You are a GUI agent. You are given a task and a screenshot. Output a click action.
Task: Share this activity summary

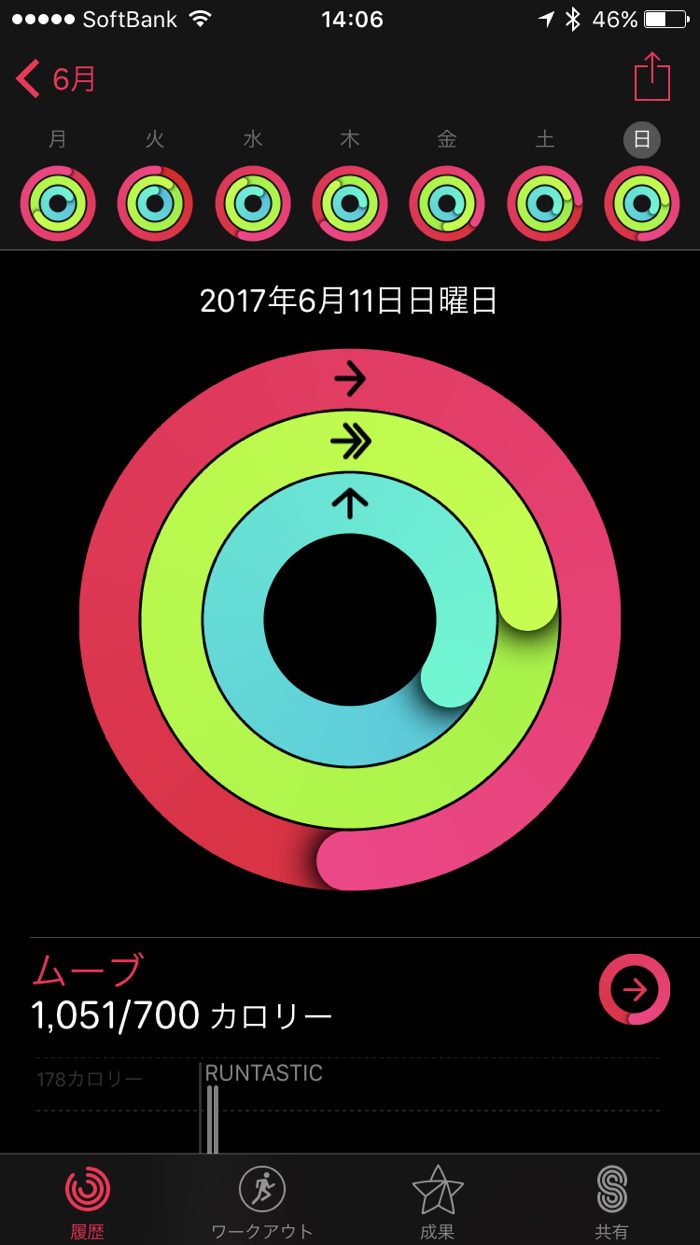coord(651,77)
